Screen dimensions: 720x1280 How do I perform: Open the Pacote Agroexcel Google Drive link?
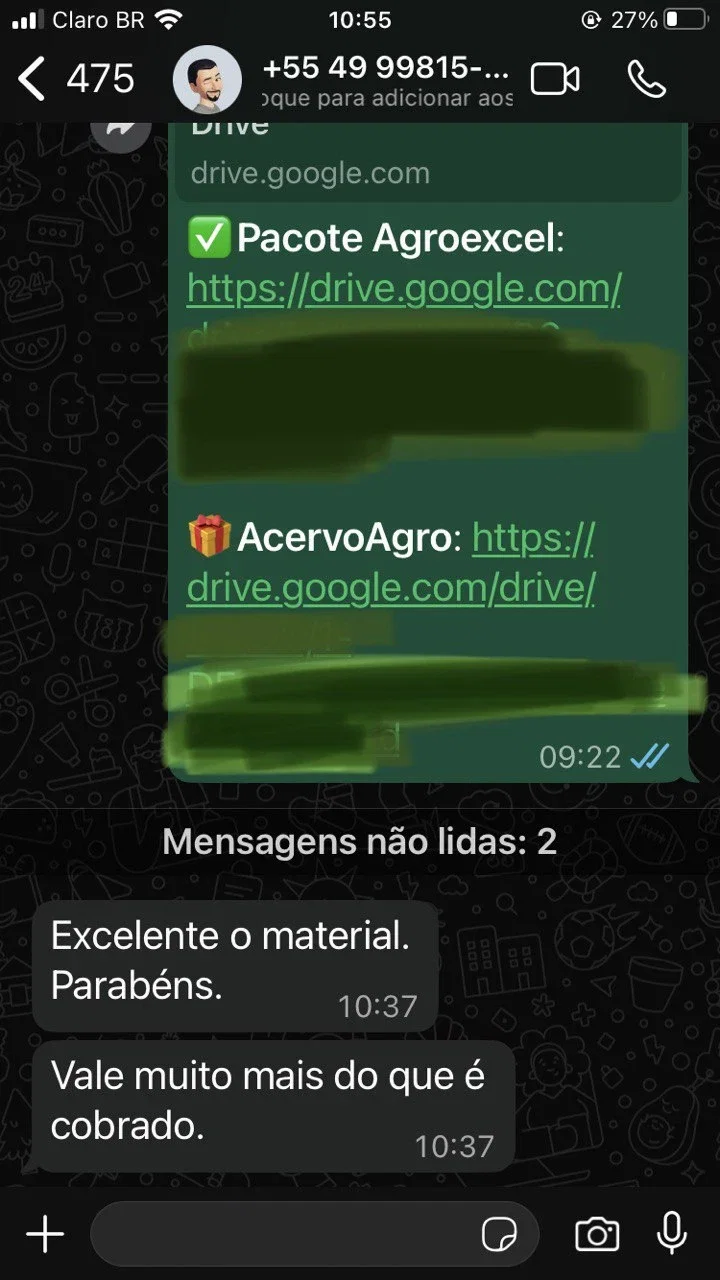tap(404, 289)
